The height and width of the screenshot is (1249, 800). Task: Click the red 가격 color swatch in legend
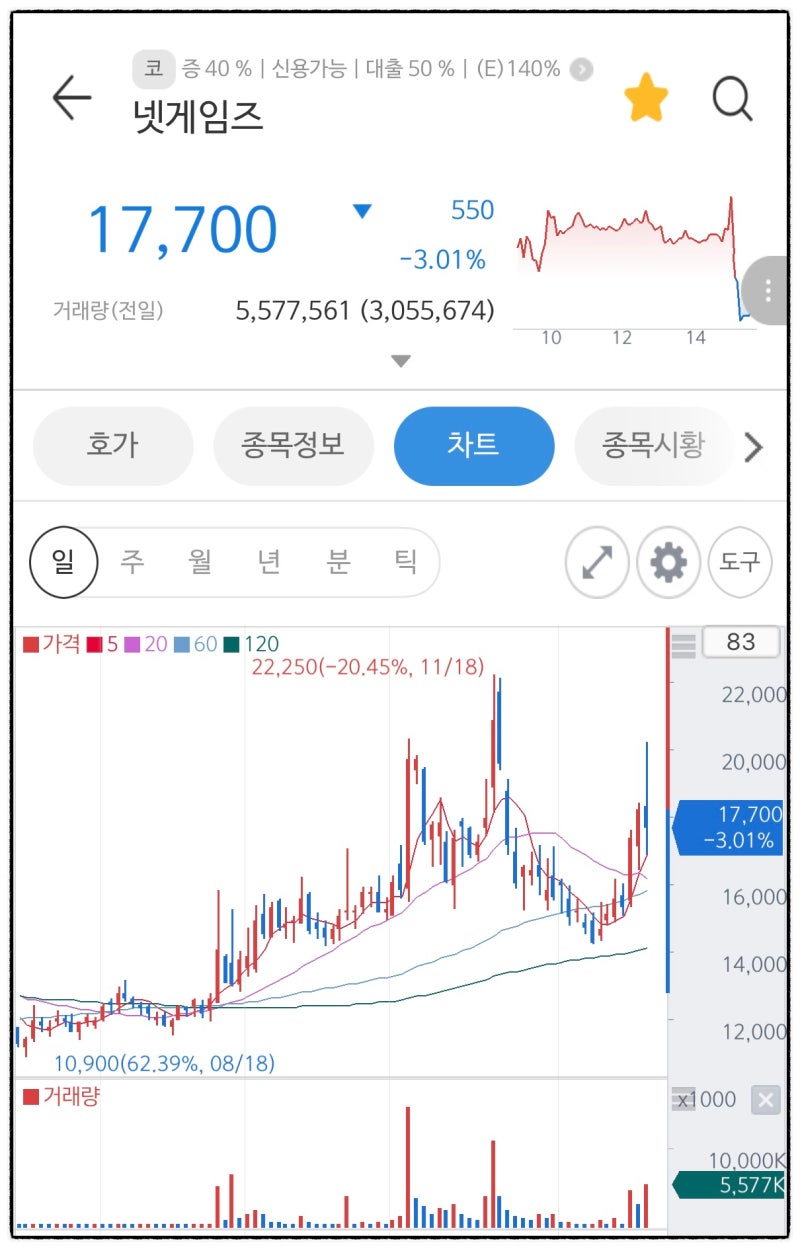(x=30, y=644)
